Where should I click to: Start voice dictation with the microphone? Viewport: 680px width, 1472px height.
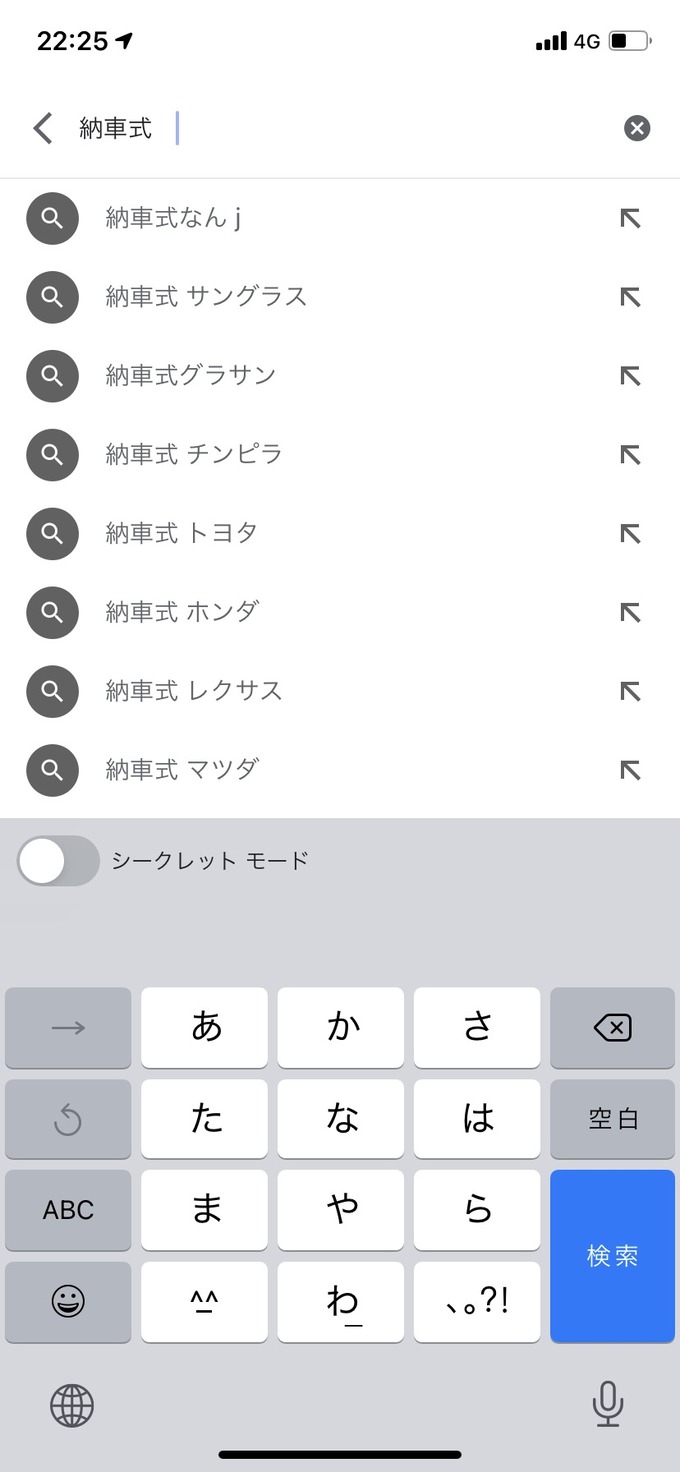[x=608, y=1405]
